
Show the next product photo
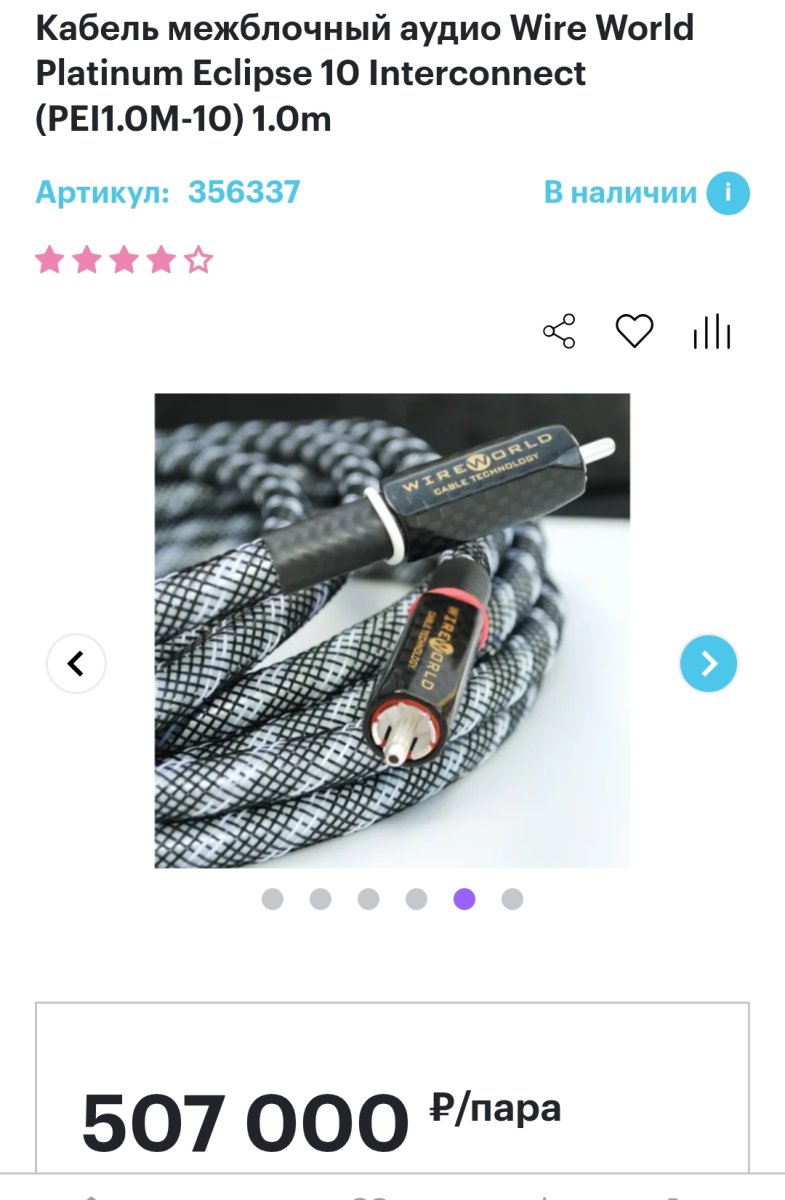[708, 663]
